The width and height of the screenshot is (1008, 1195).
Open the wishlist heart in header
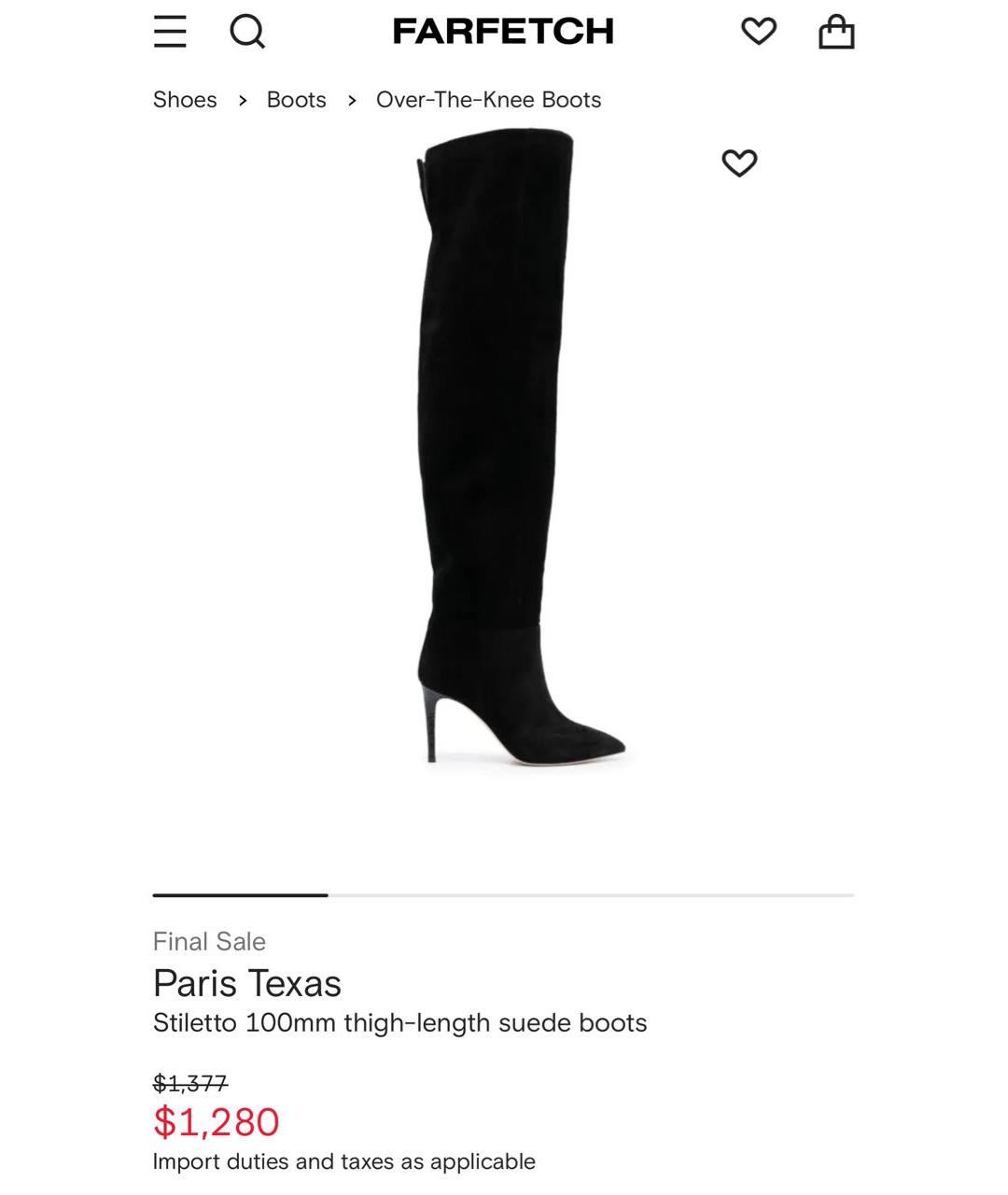tap(759, 32)
